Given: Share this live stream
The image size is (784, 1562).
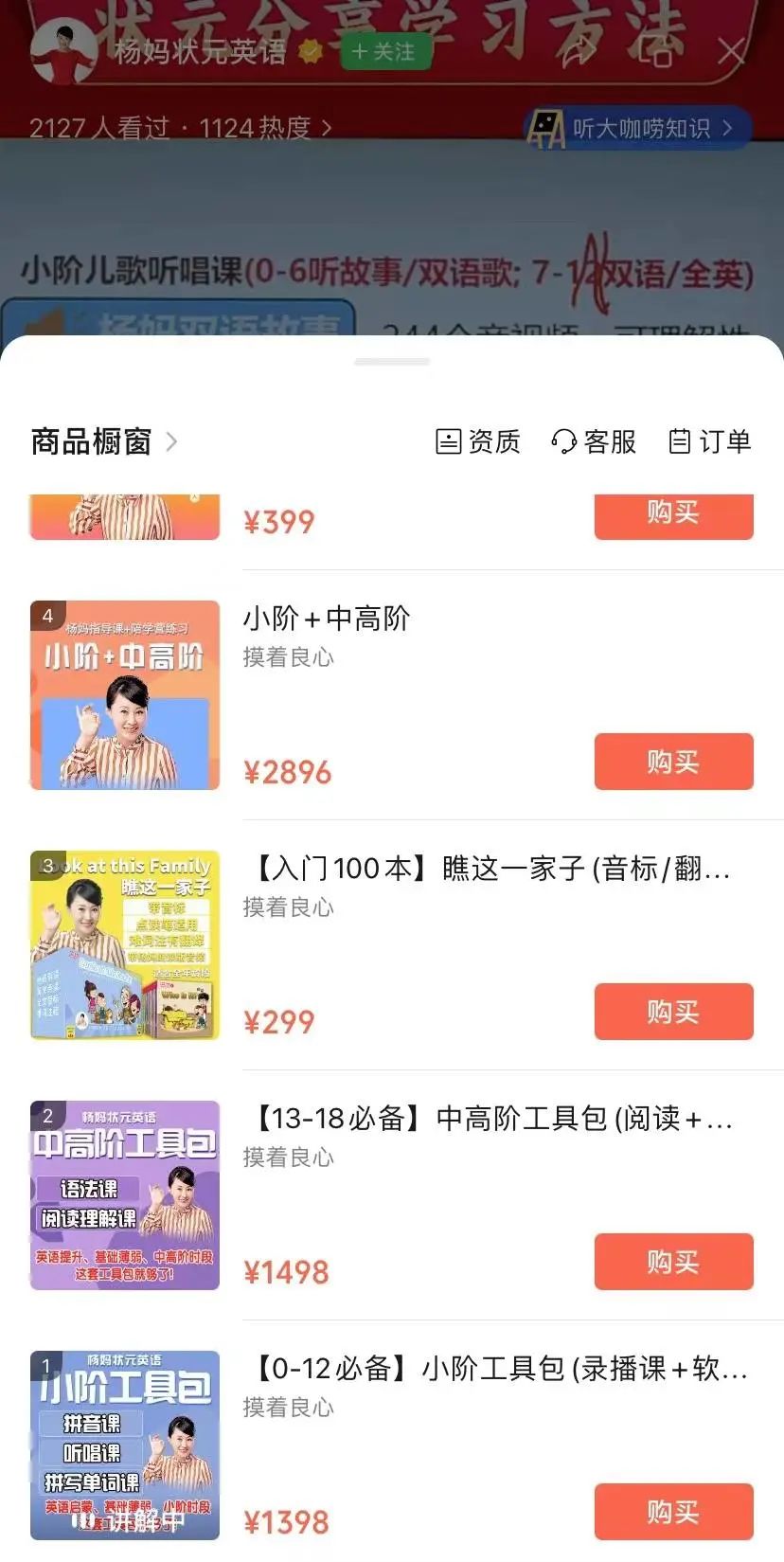Looking at the screenshot, I should pyautogui.click(x=579, y=51).
